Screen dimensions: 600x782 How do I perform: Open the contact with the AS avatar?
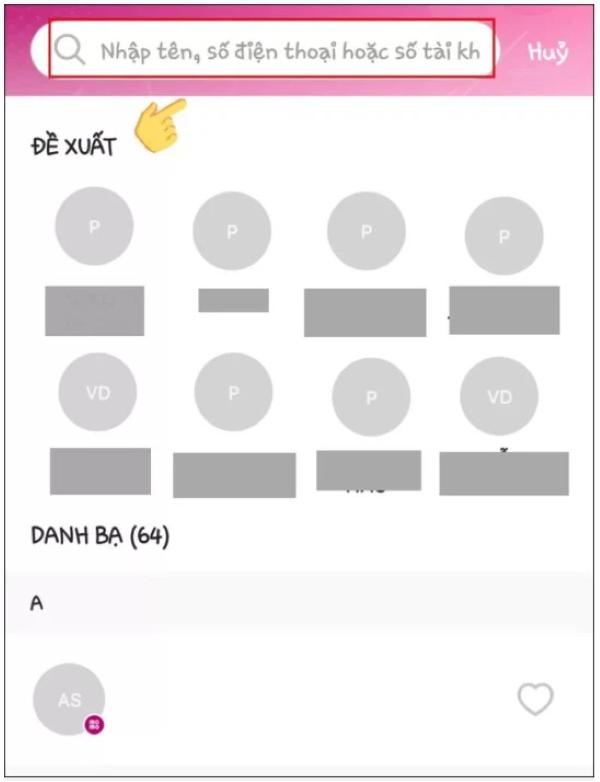[69, 699]
